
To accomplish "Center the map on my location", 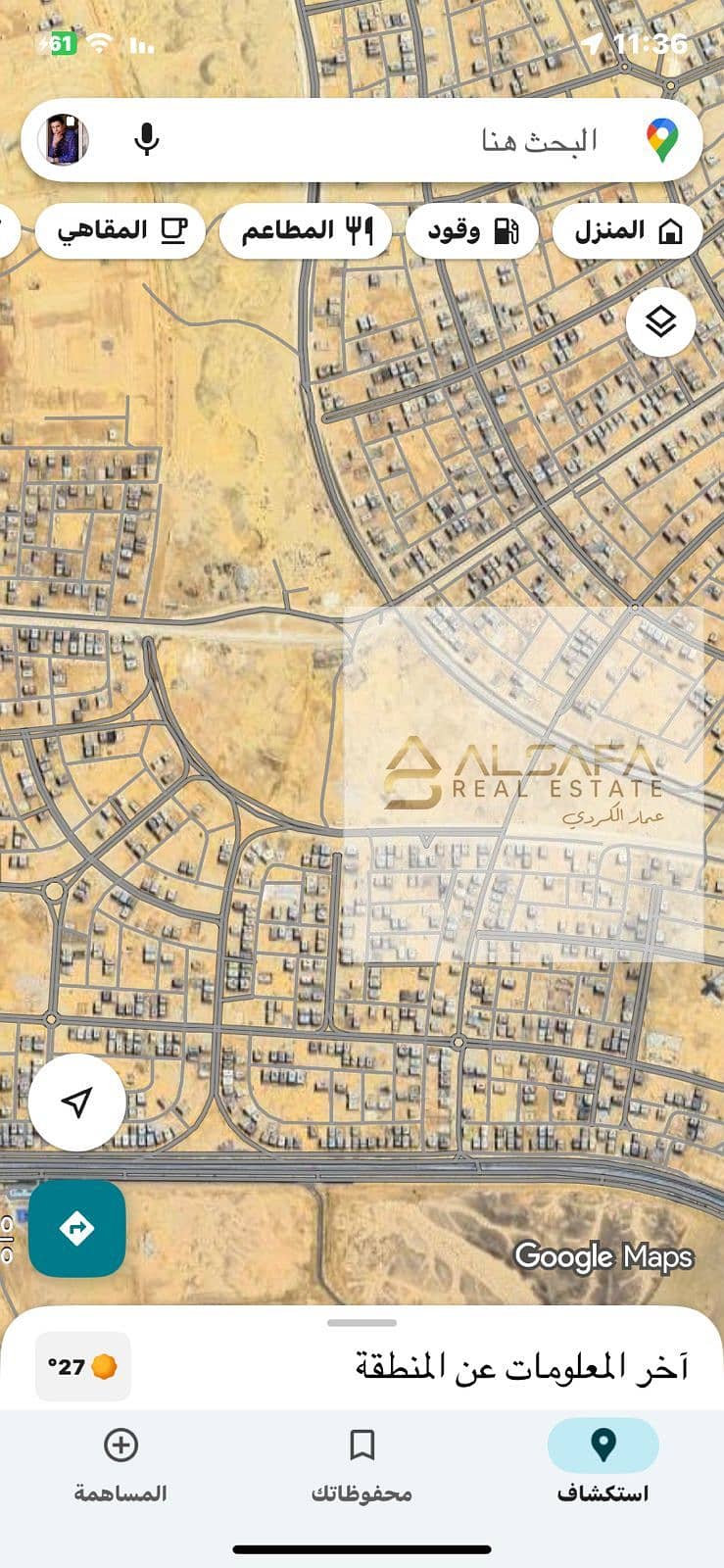I will coord(77,1102).
